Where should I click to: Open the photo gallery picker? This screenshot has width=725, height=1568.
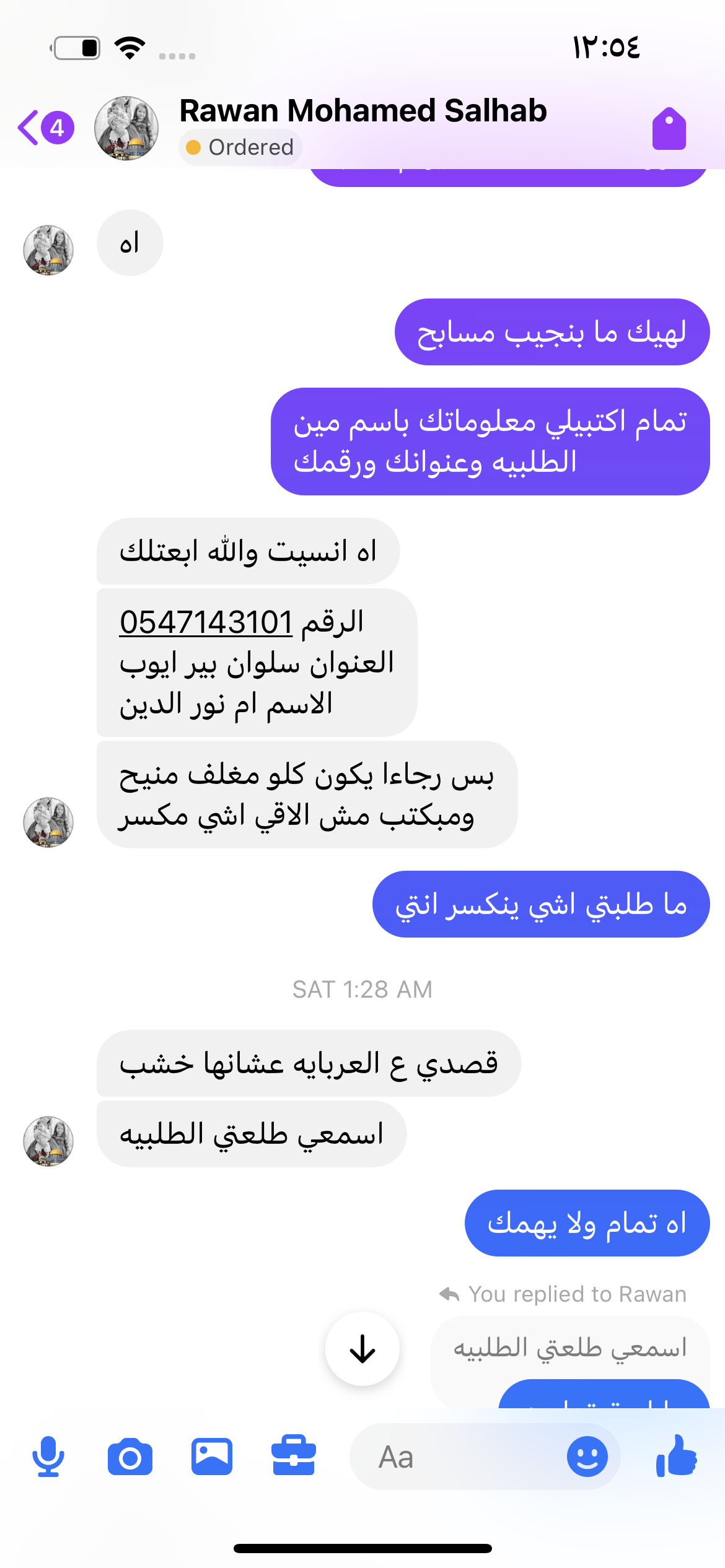tap(211, 1457)
